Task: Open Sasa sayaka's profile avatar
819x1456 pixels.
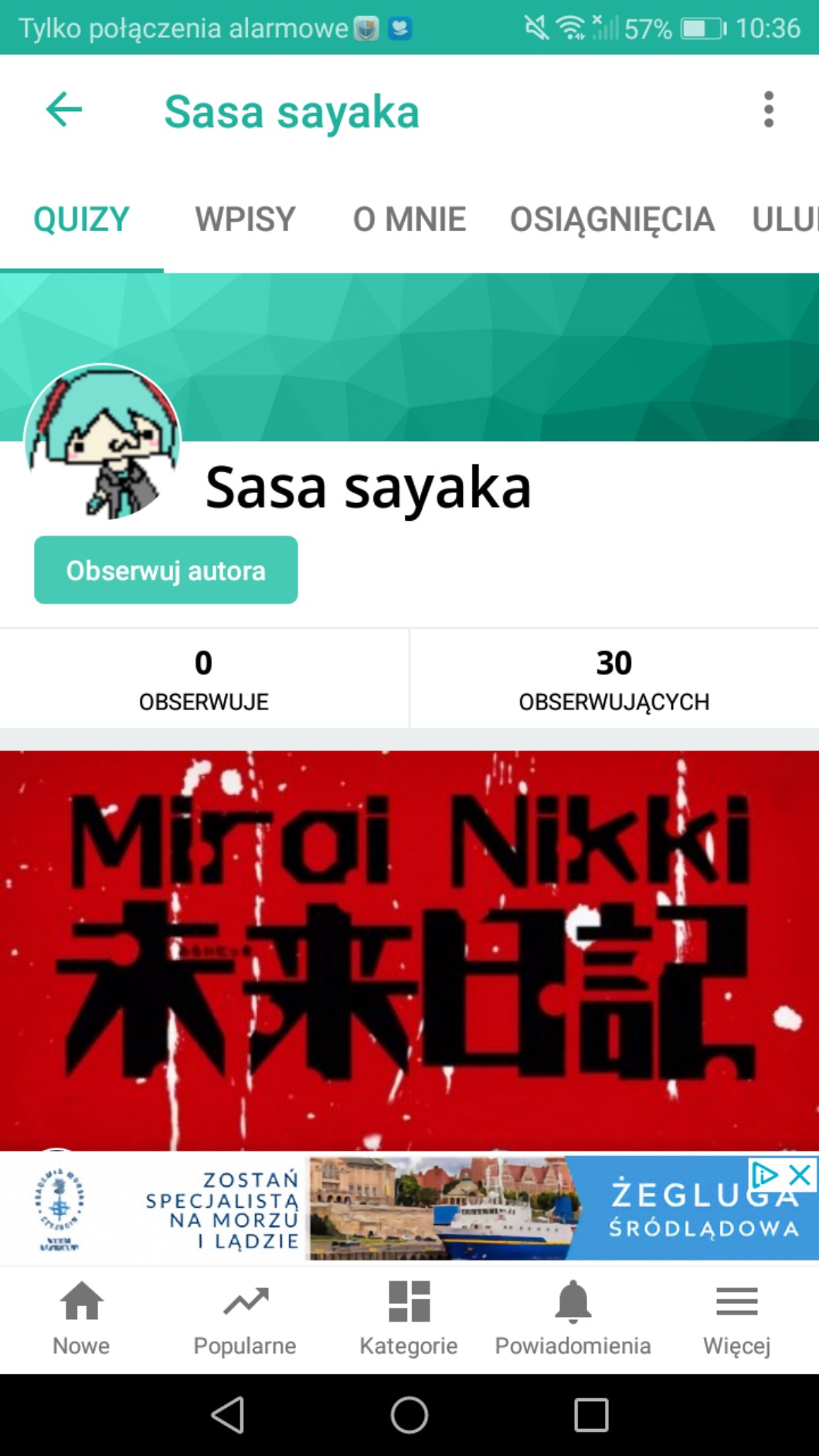Action: click(x=103, y=442)
